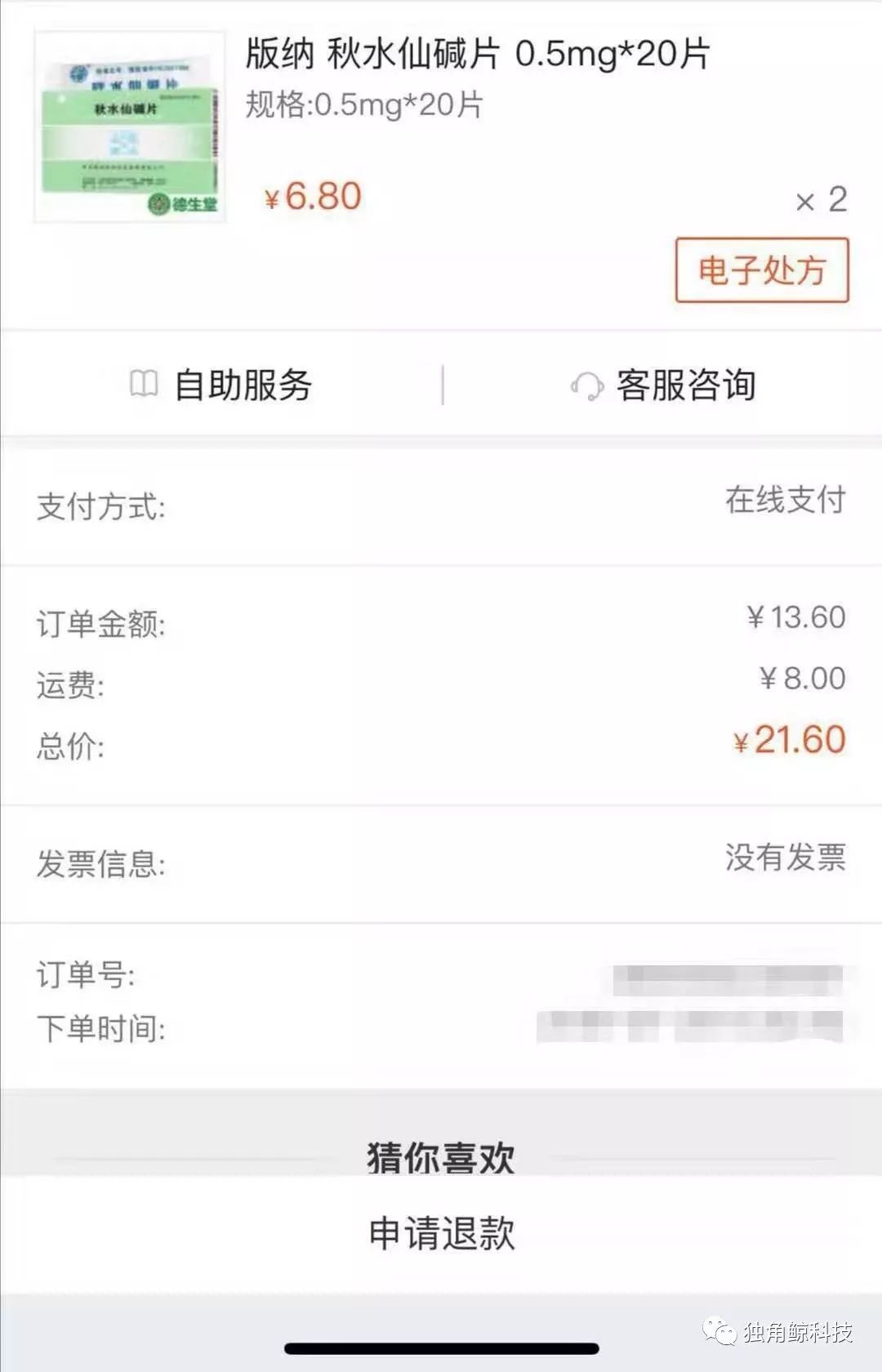Open the 秋水仙碱片 product thumbnail image

click(131, 122)
